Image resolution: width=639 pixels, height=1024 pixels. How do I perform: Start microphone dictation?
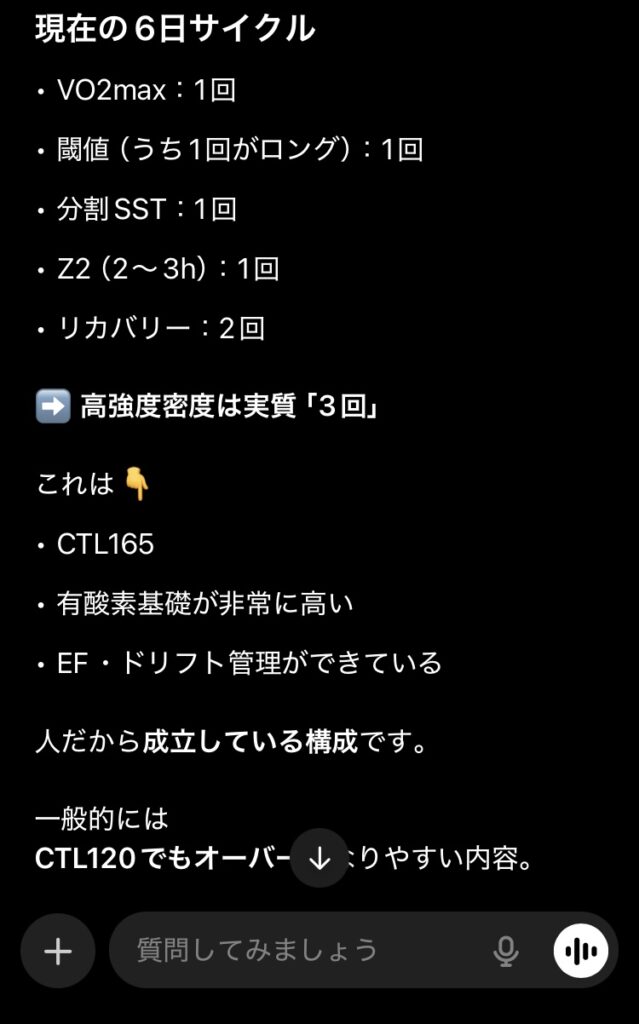[x=506, y=951]
